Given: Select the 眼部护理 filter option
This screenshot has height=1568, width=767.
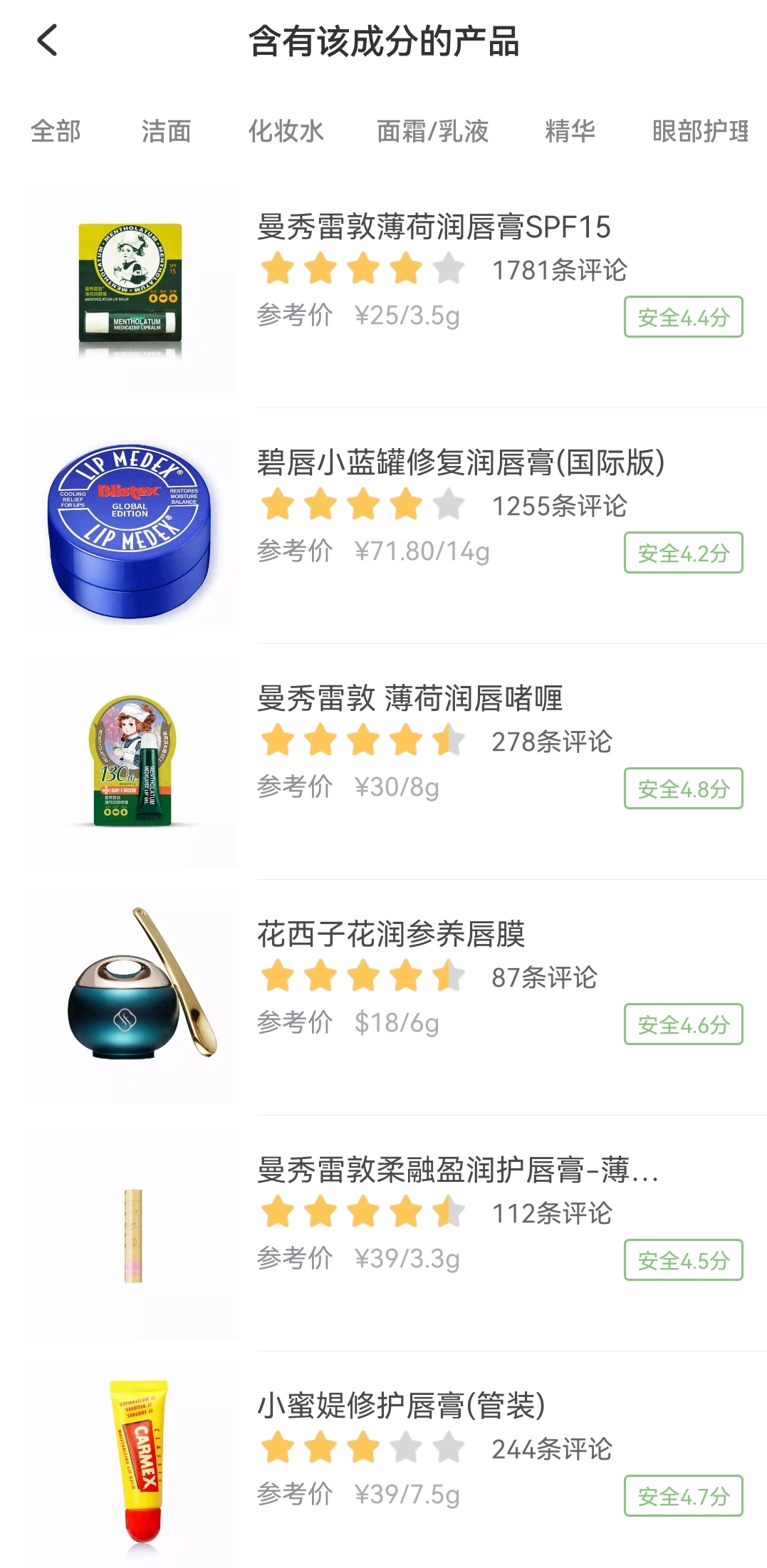Looking at the screenshot, I should click(699, 131).
